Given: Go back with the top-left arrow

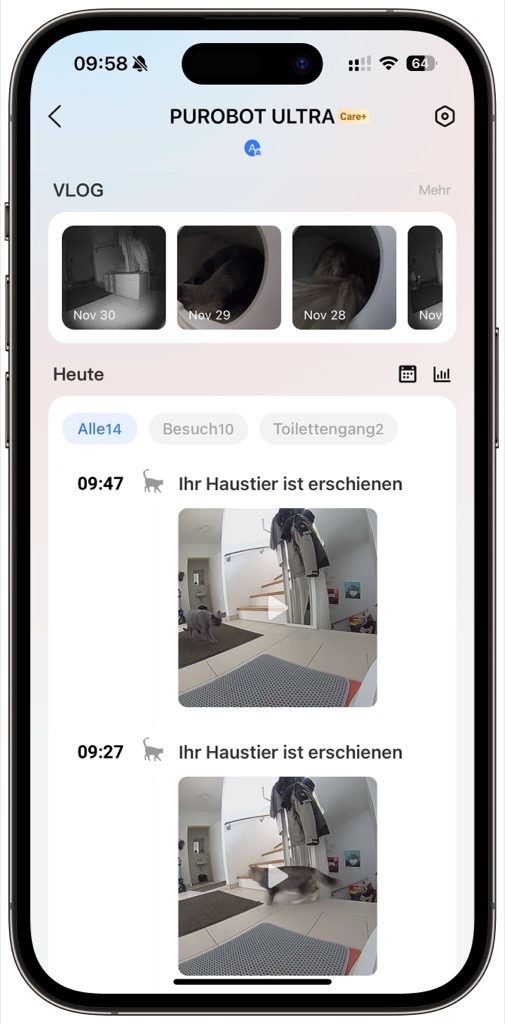Looking at the screenshot, I should click(x=55, y=117).
